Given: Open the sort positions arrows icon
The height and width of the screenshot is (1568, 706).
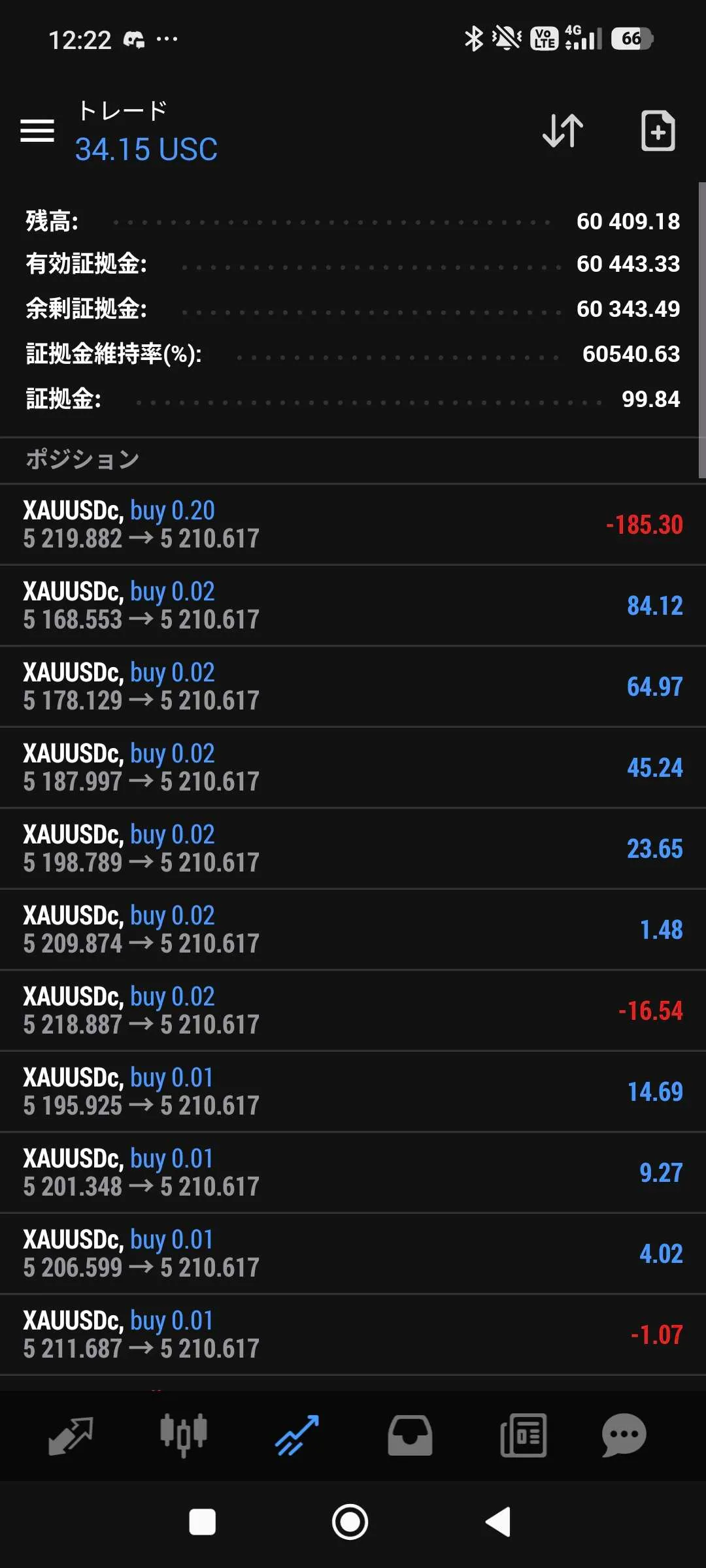Looking at the screenshot, I should 563,131.
